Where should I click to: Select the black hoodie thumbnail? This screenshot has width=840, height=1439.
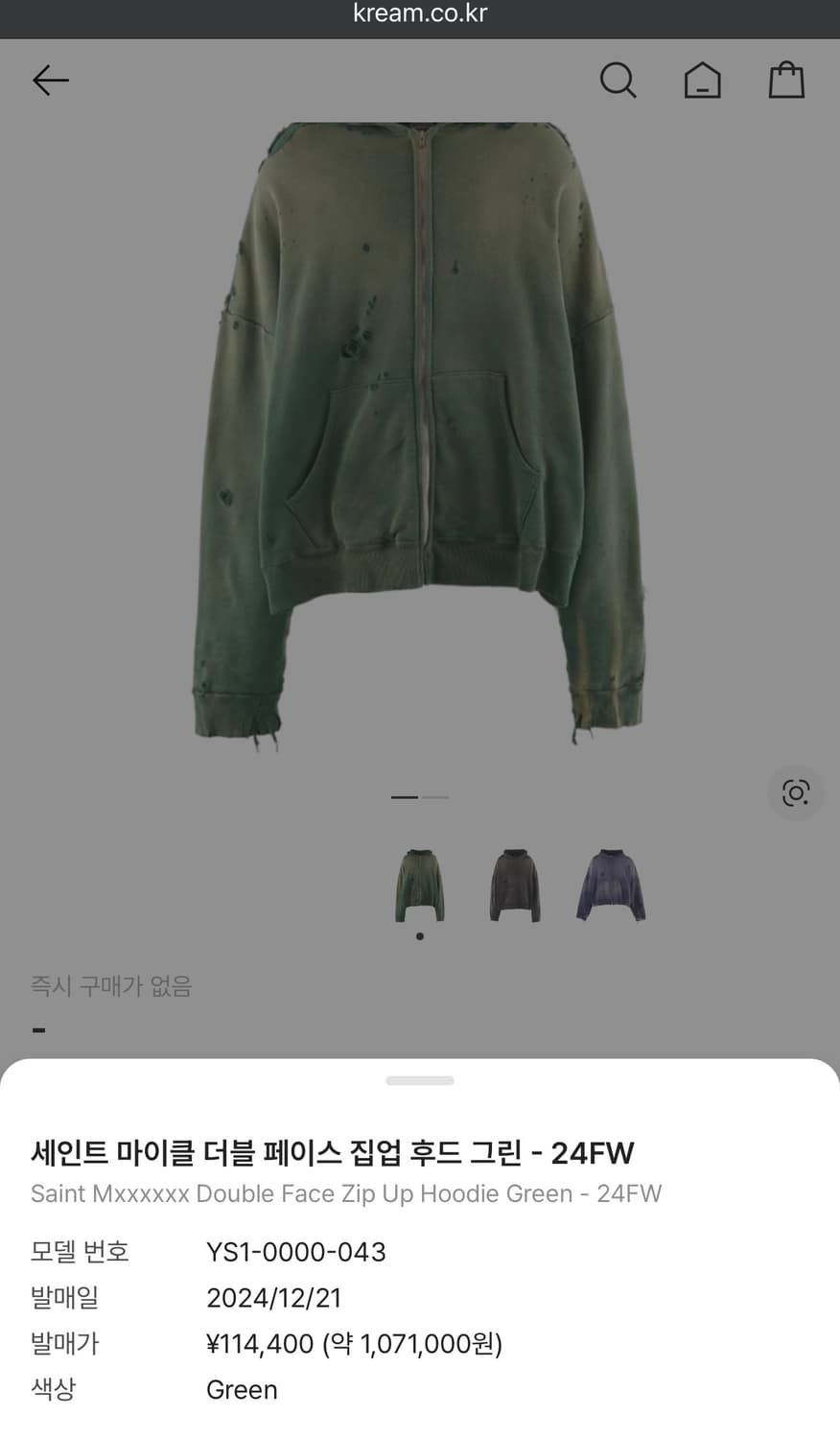tap(515, 885)
